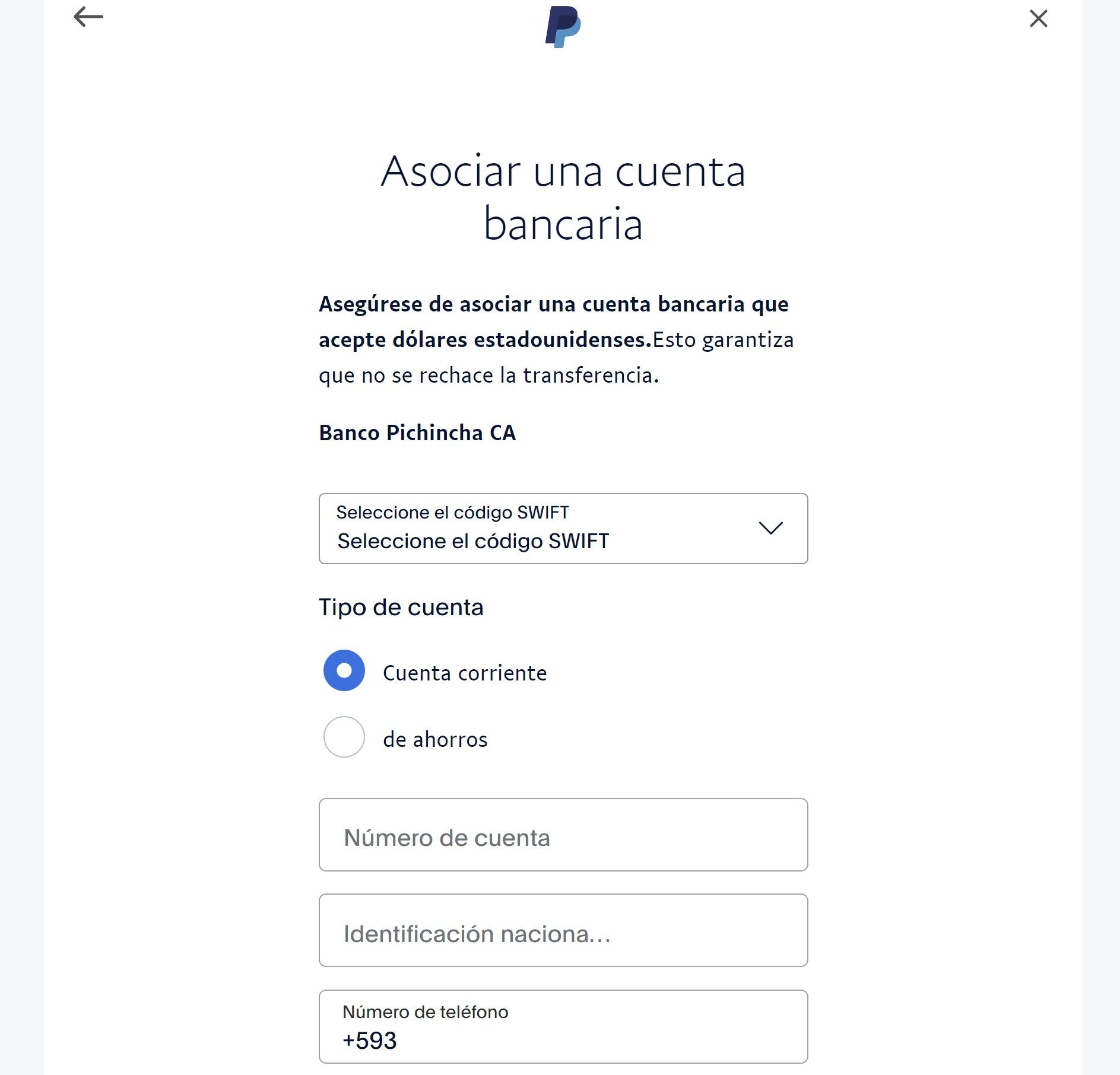The width and height of the screenshot is (1120, 1075).
Task: Go back using the arrow icon
Action: [x=88, y=17]
